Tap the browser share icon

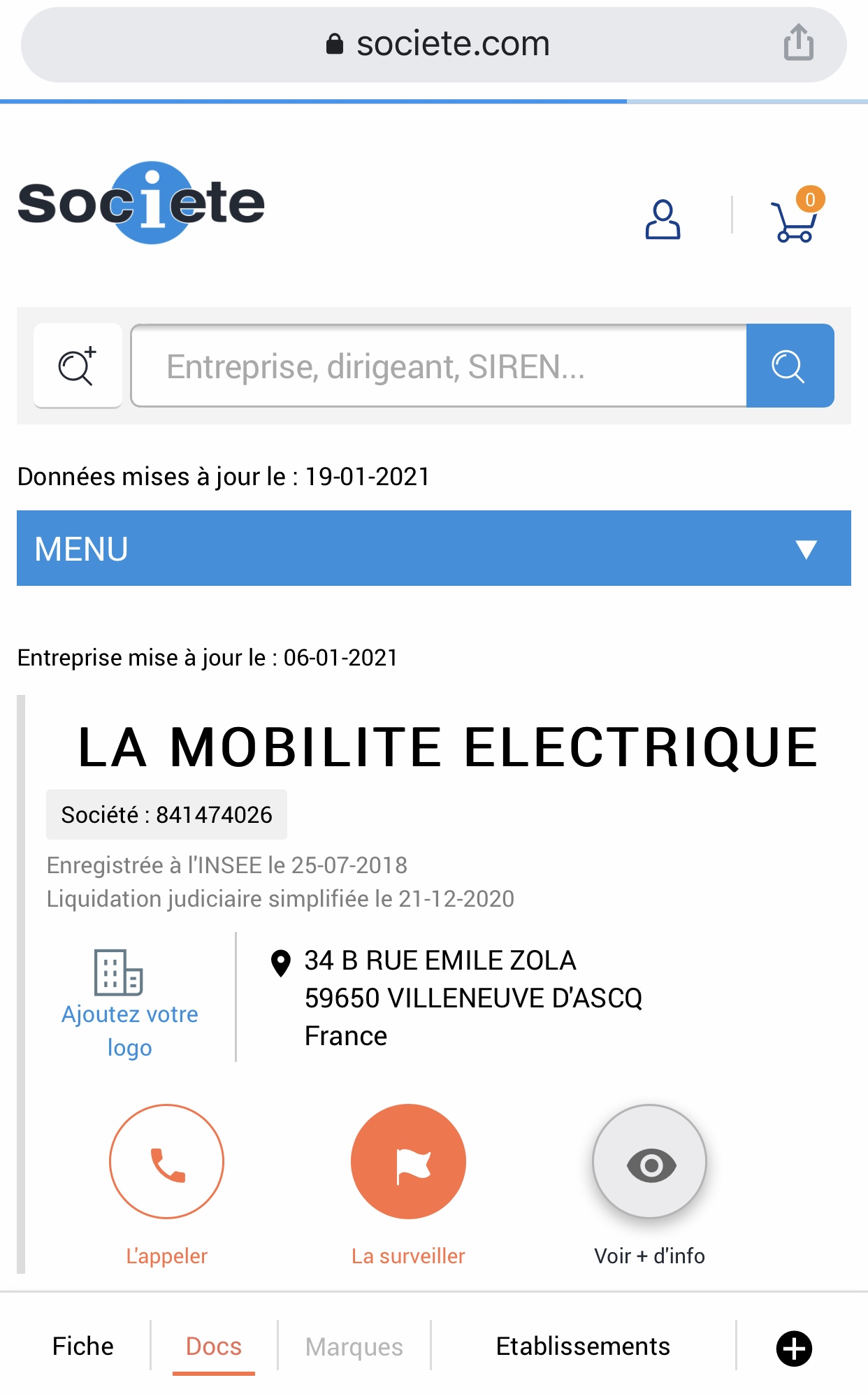pos(798,43)
